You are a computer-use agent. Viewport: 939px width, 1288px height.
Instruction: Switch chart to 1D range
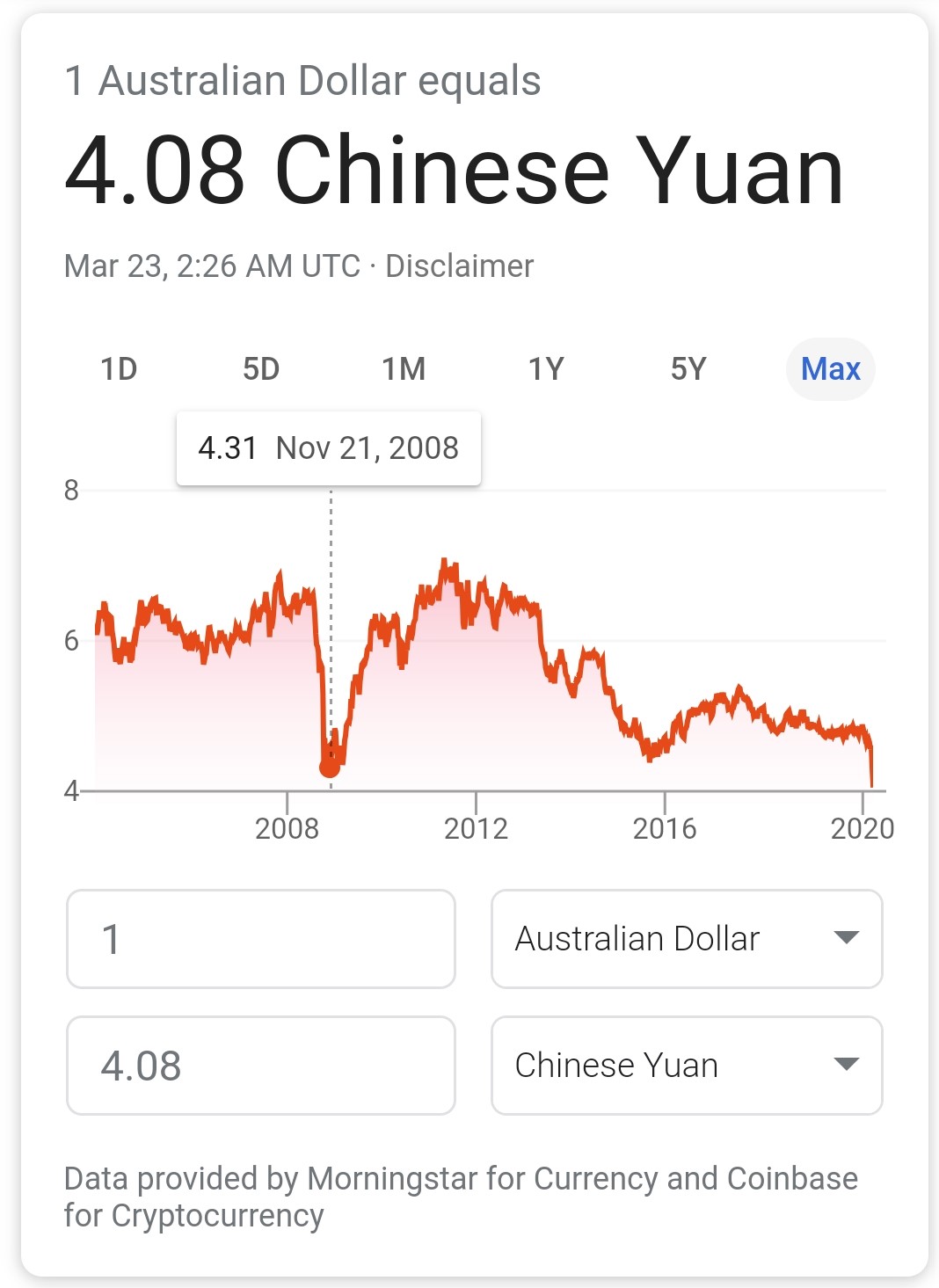(119, 369)
